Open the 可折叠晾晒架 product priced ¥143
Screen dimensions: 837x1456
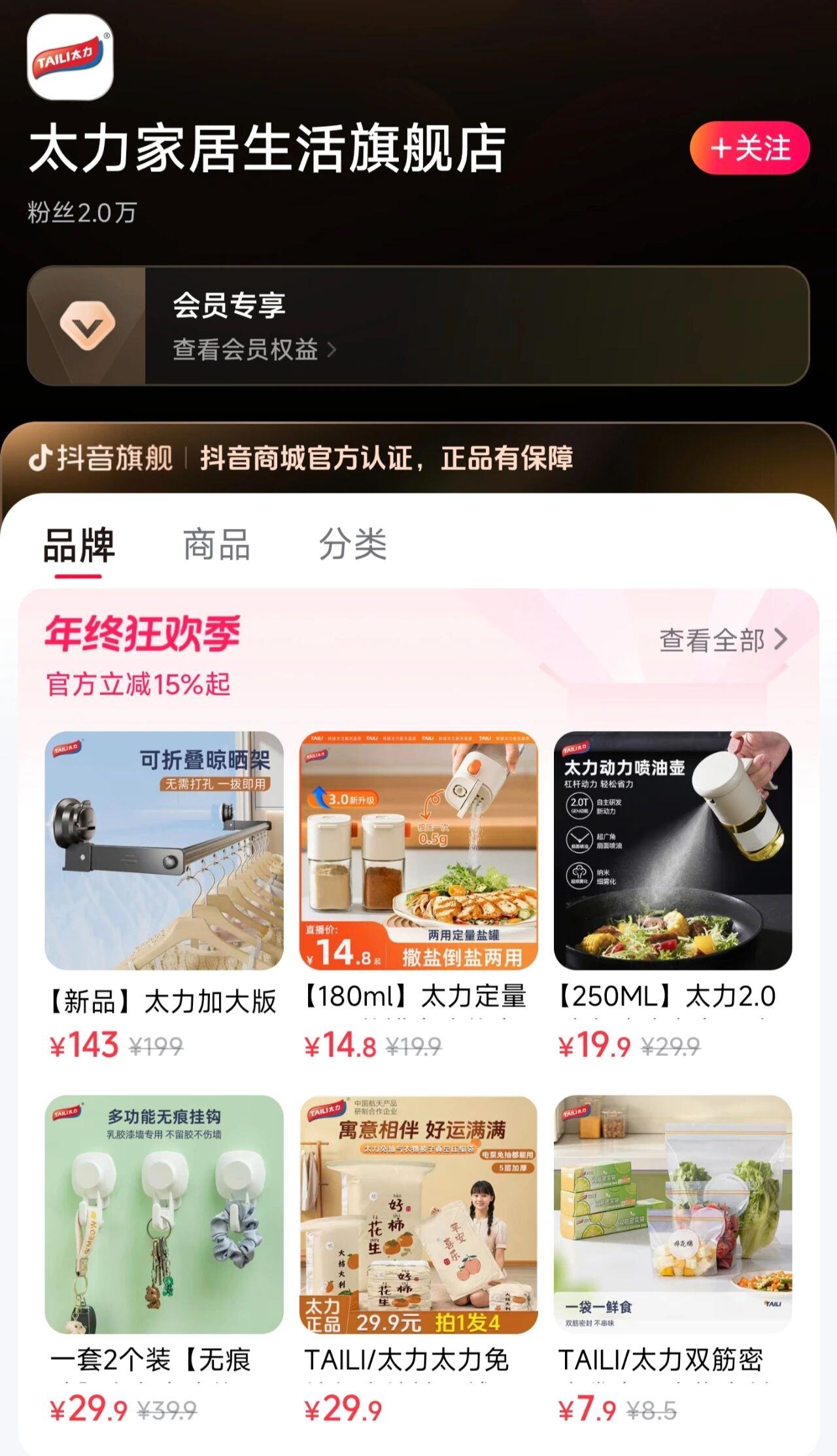pyautogui.click(x=163, y=850)
